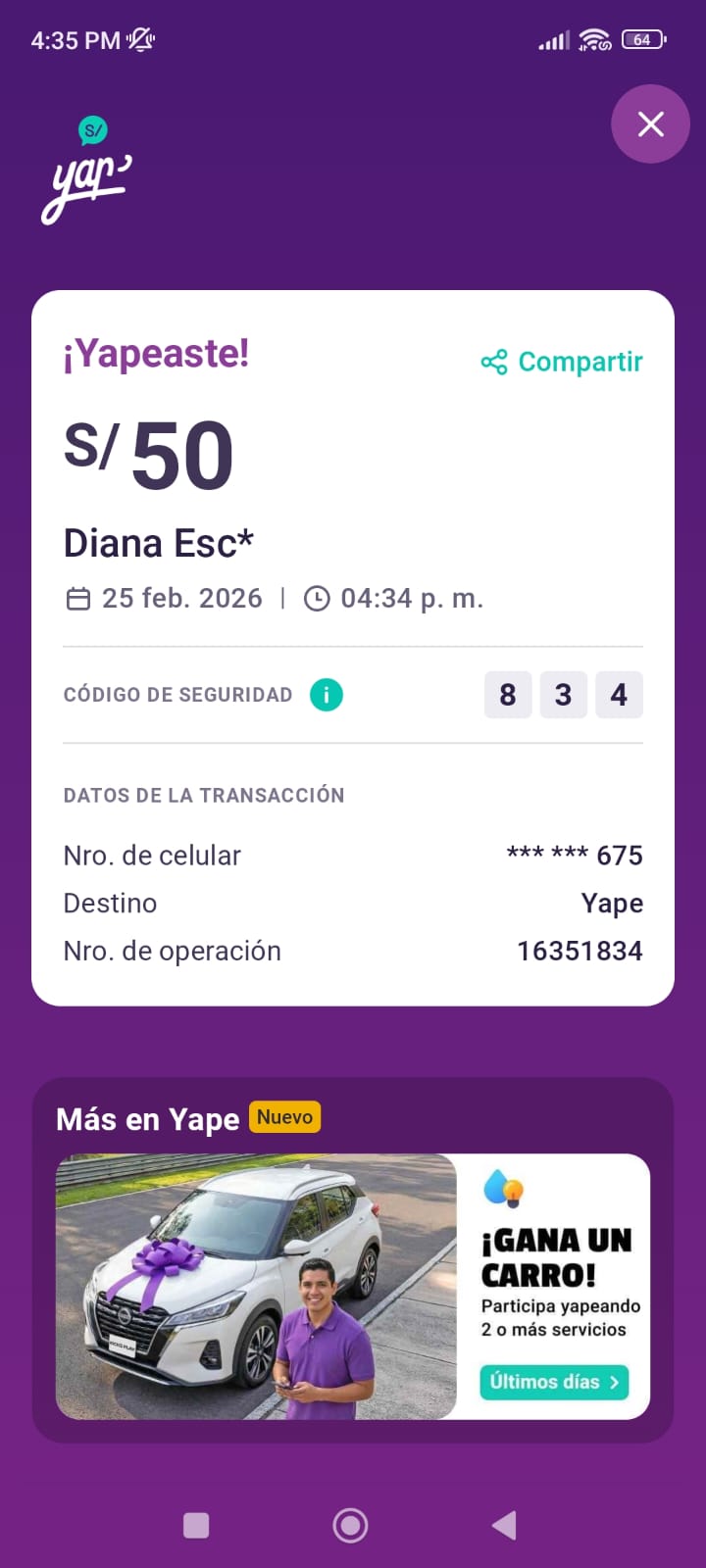Open the security code info icon
The image size is (706, 1568).
pos(327,695)
